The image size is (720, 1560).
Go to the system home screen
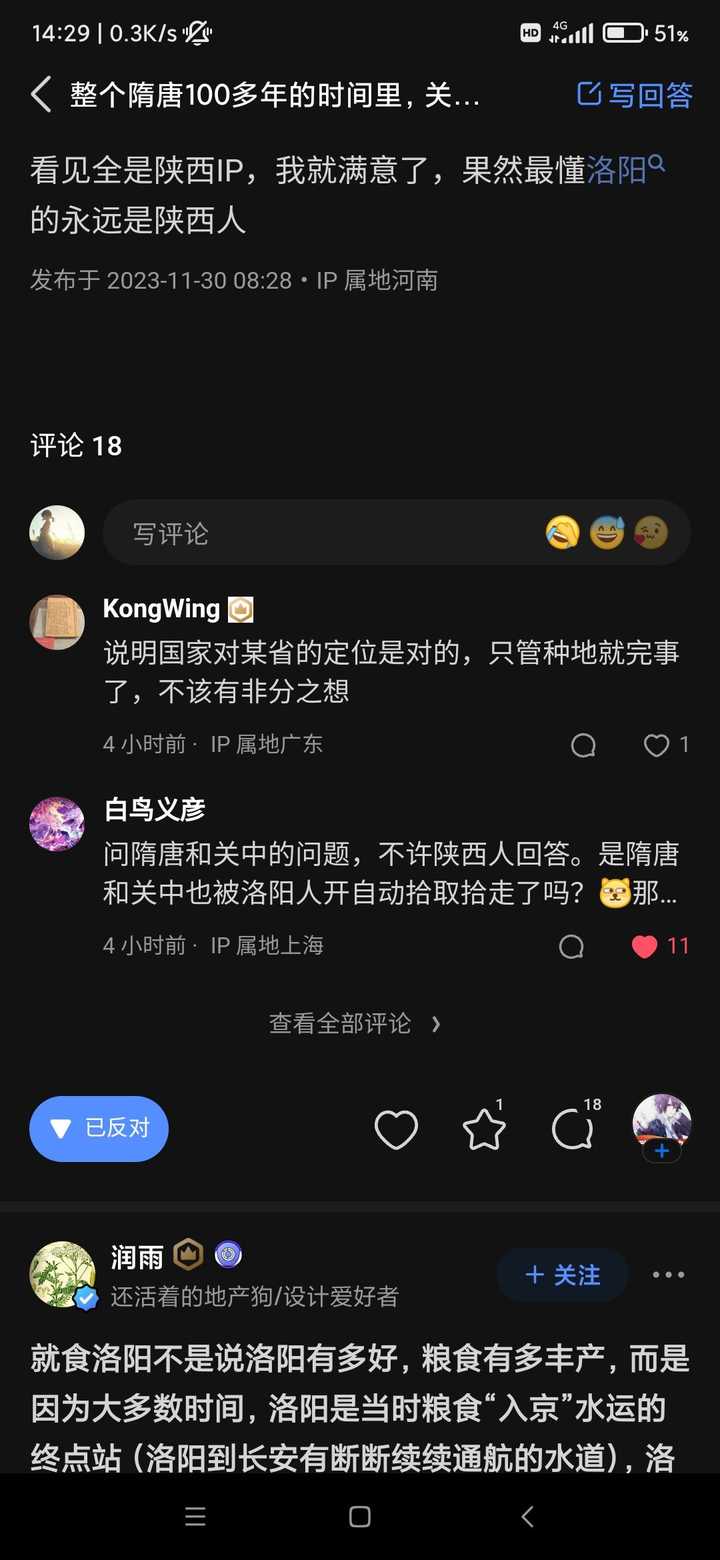click(x=360, y=1517)
